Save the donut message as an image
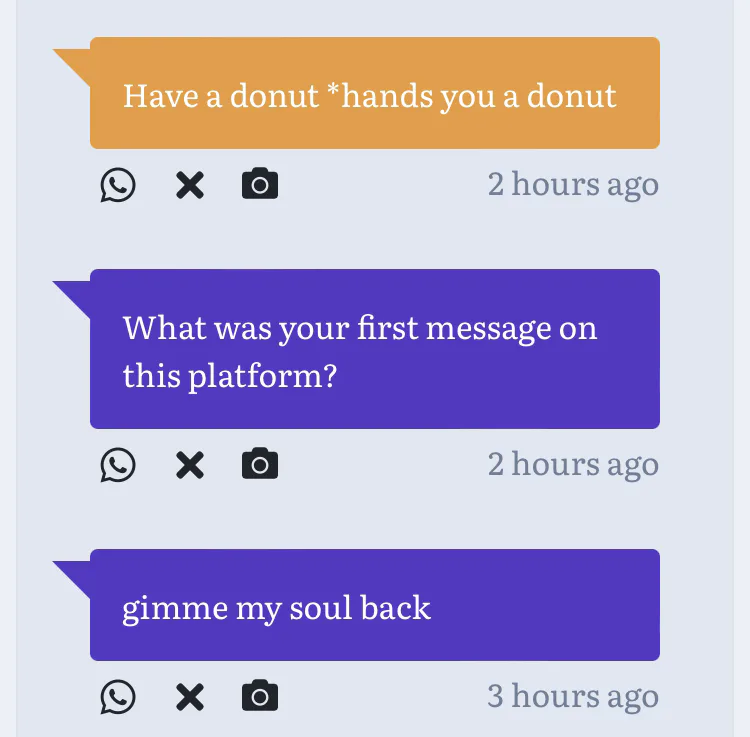The height and width of the screenshot is (737, 750). click(x=260, y=185)
